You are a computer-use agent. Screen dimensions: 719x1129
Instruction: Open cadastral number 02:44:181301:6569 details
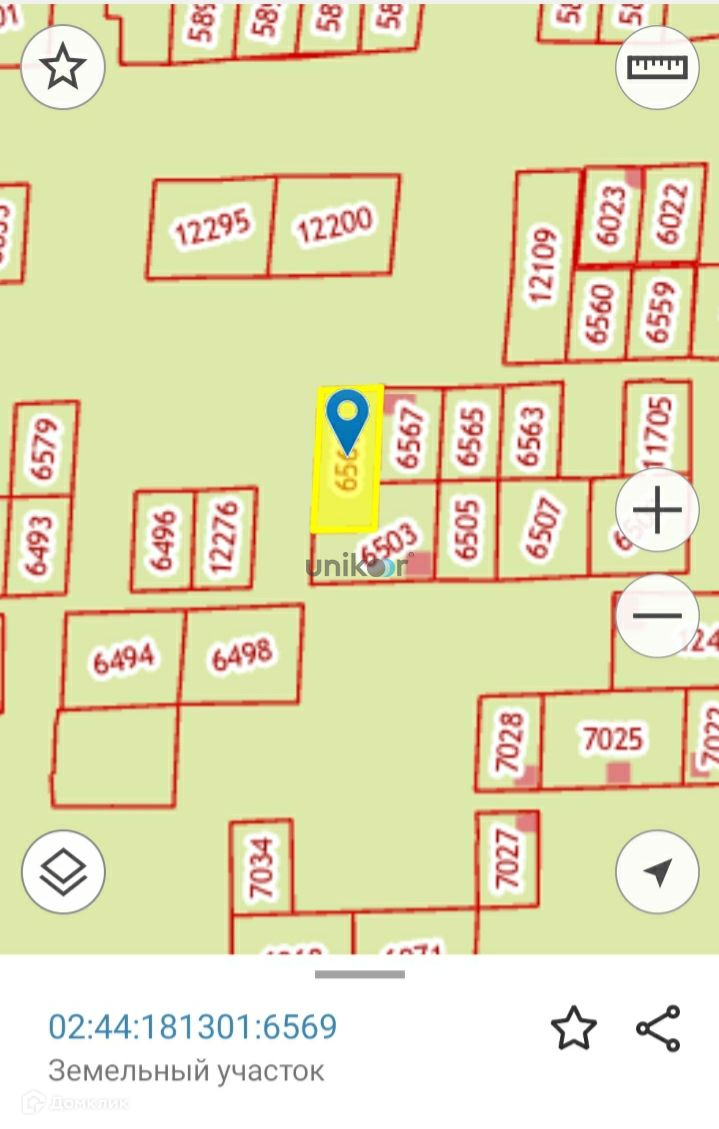pyautogui.click(x=193, y=1027)
